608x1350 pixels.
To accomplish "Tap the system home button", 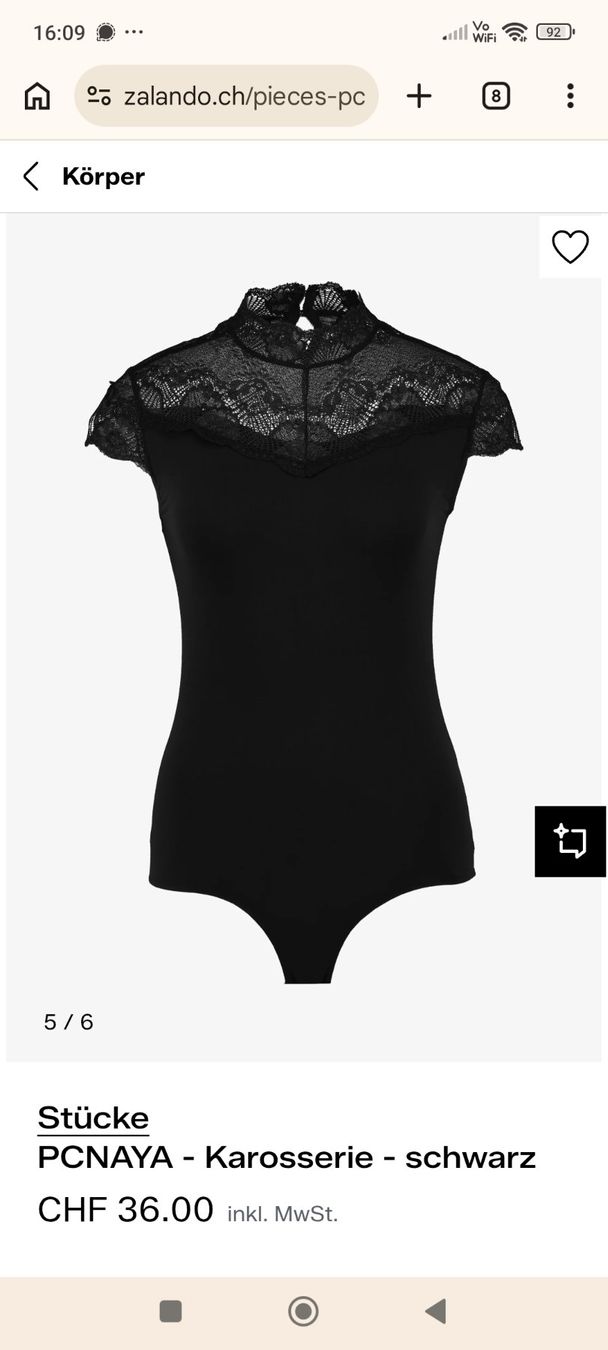I will tap(303, 1311).
